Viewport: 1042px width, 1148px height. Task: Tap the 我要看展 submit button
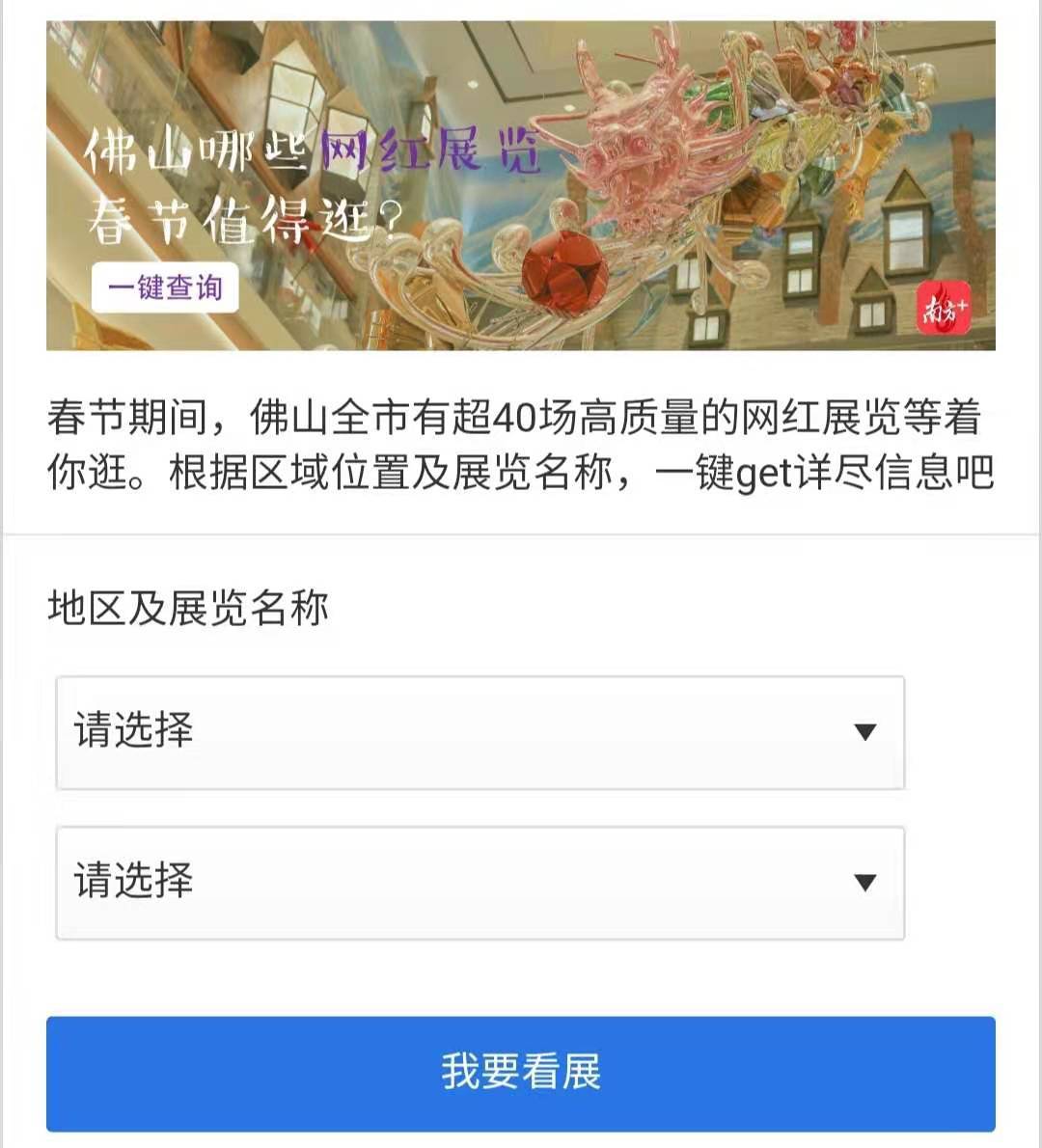pyautogui.click(x=521, y=1073)
